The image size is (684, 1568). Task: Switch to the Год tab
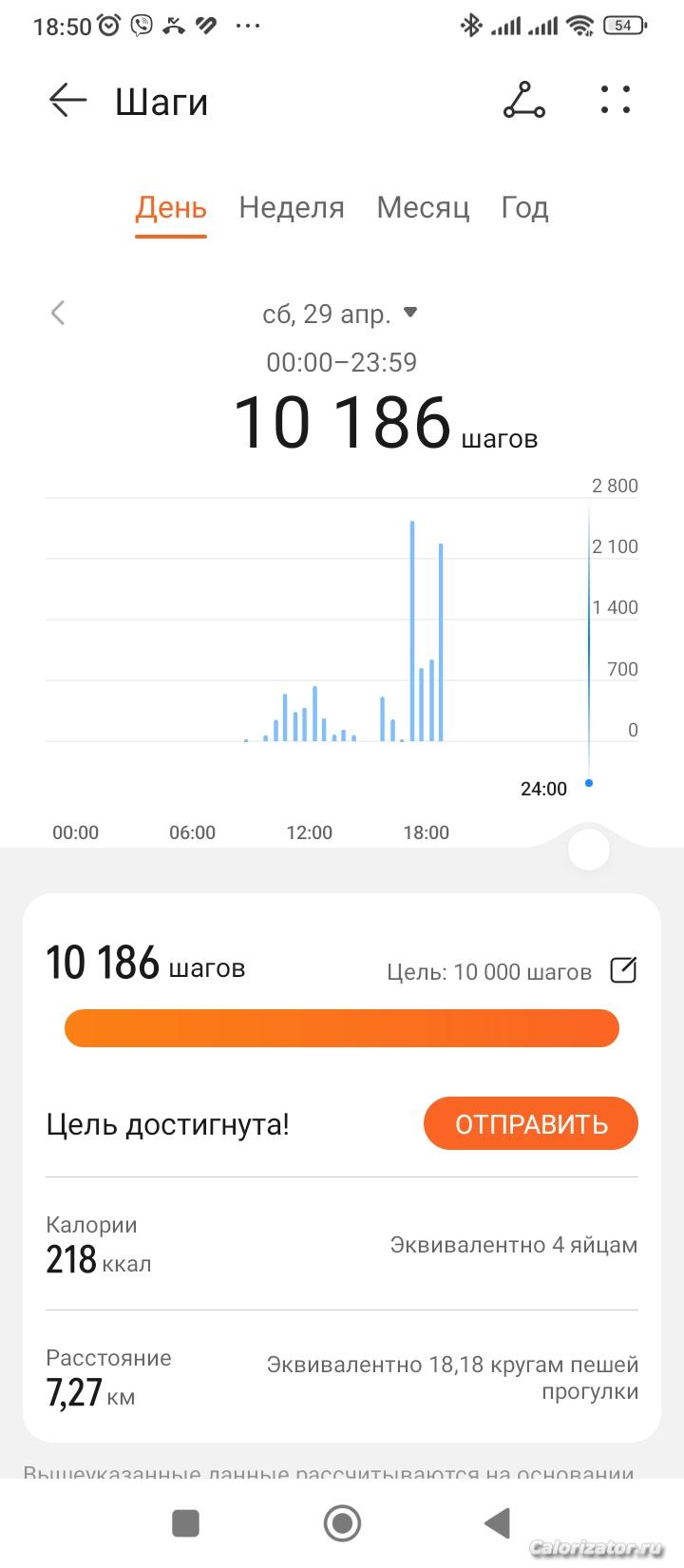point(524,207)
